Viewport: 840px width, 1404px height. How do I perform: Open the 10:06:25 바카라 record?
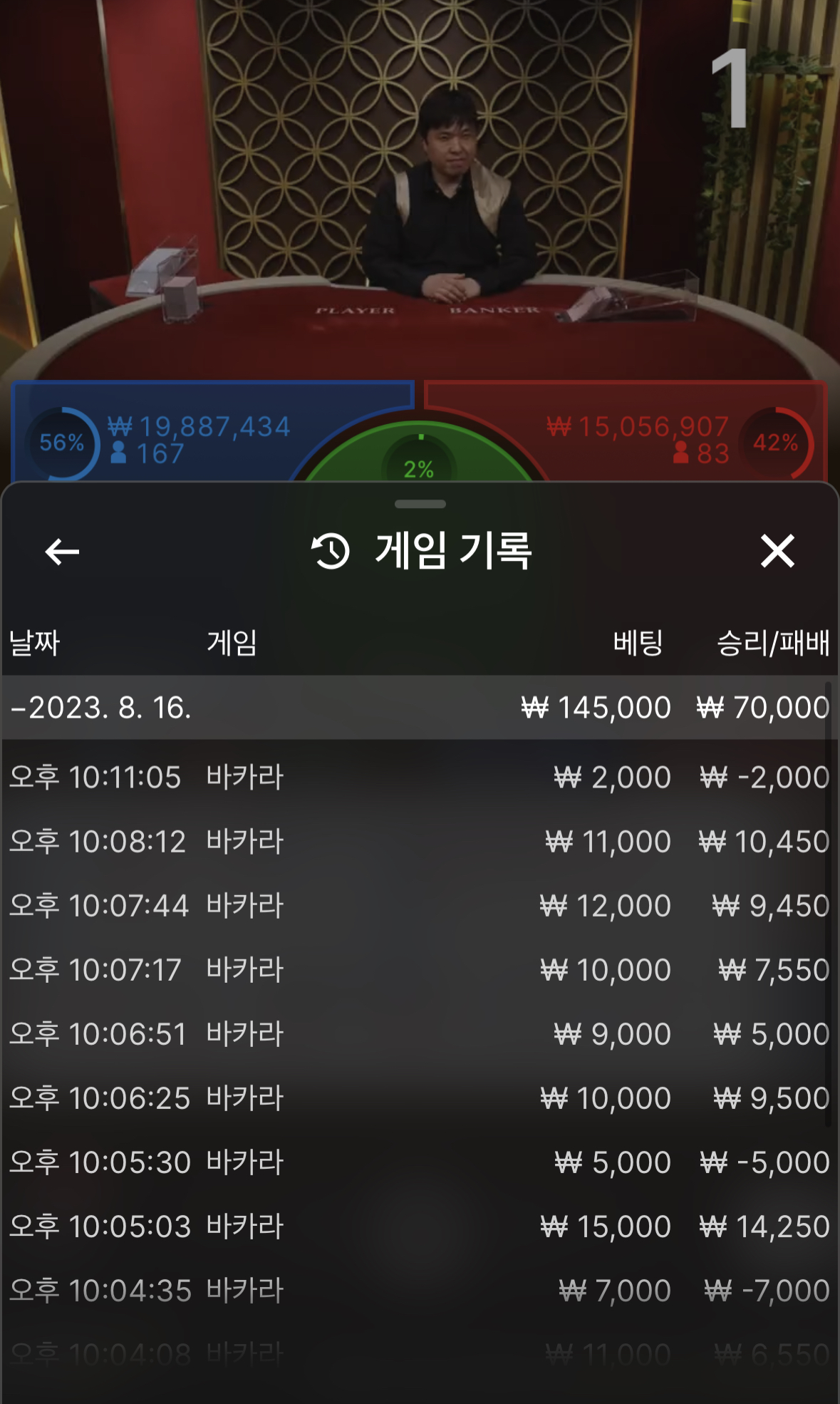(419, 1098)
